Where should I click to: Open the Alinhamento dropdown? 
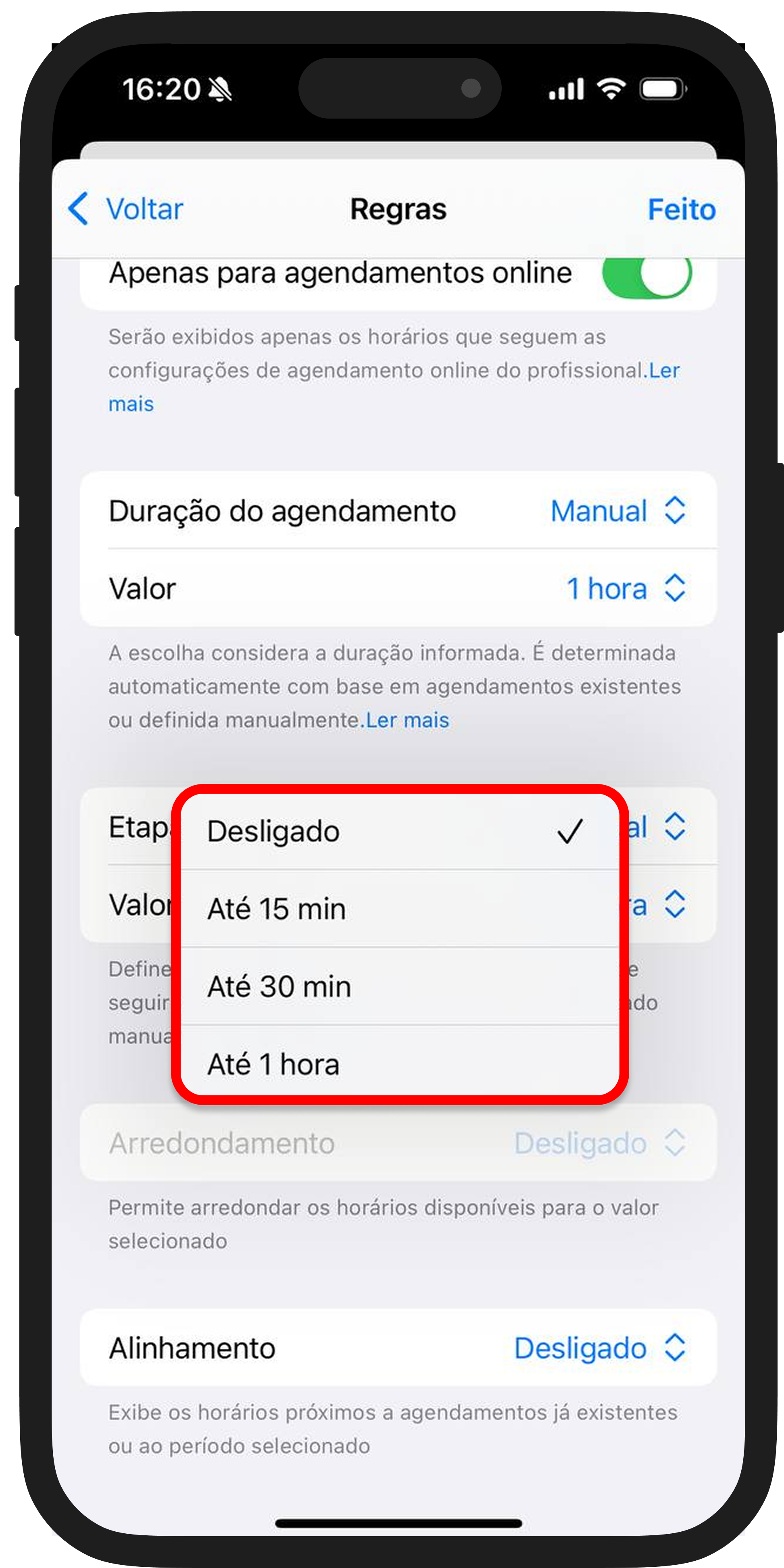point(599,1348)
